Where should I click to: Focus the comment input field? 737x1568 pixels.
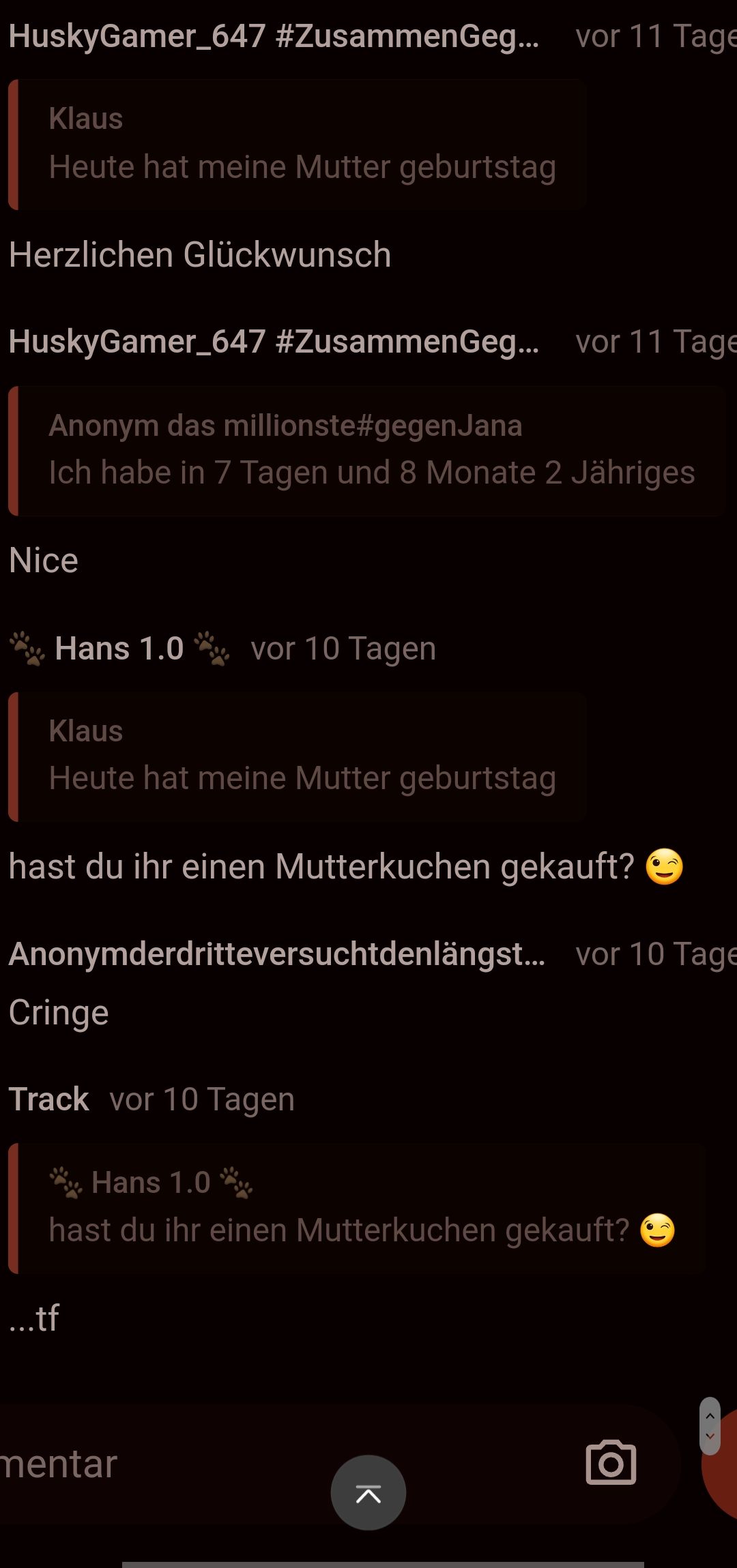point(205,1464)
